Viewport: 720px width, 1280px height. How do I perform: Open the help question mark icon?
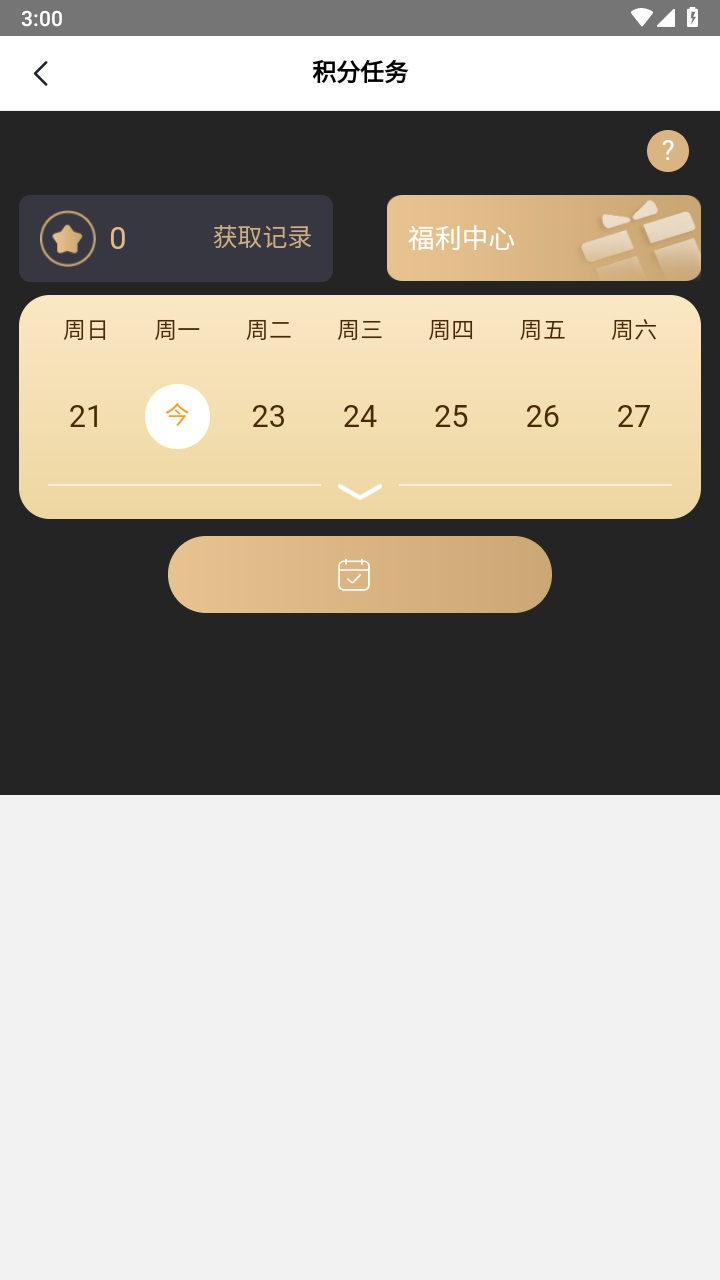click(x=667, y=150)
